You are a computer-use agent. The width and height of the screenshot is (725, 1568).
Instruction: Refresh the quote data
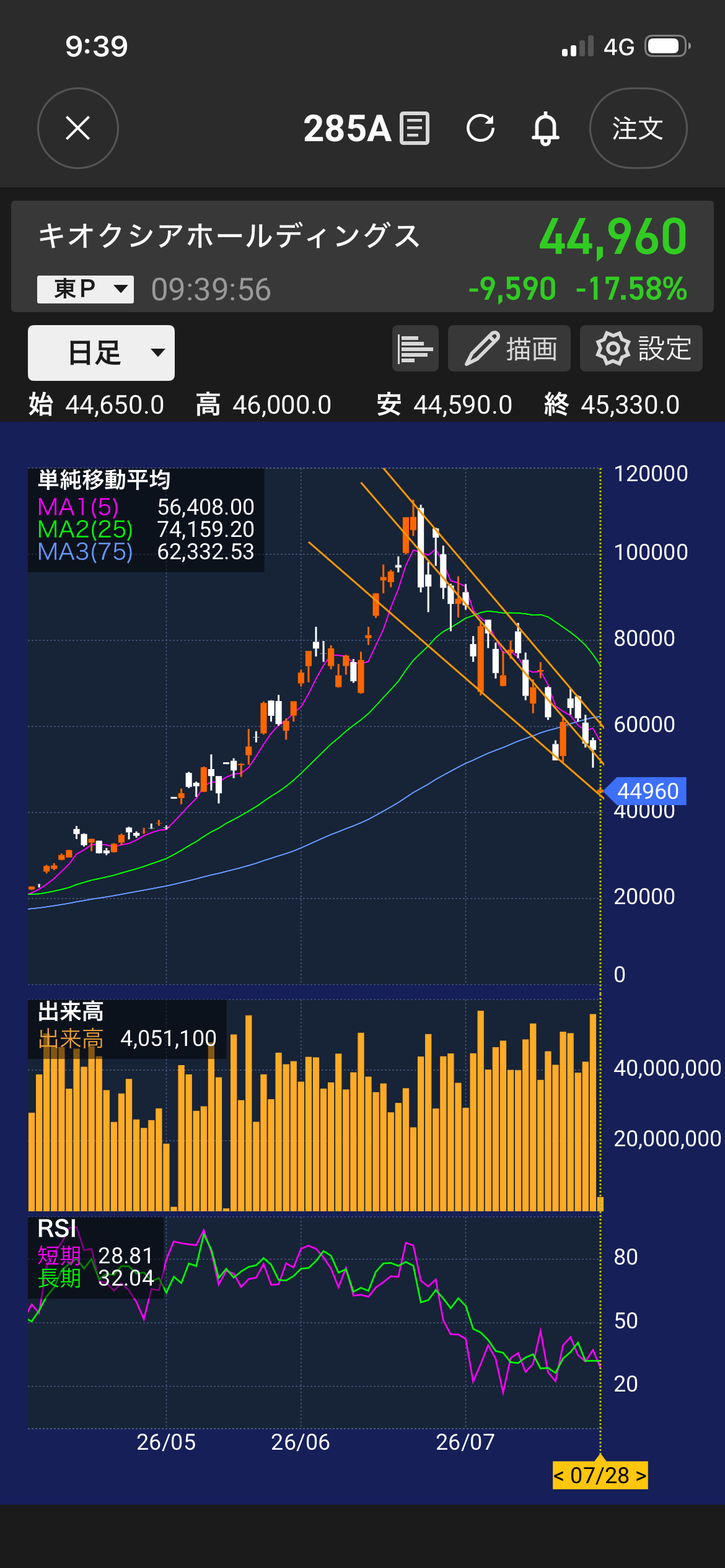pos(481,128)
